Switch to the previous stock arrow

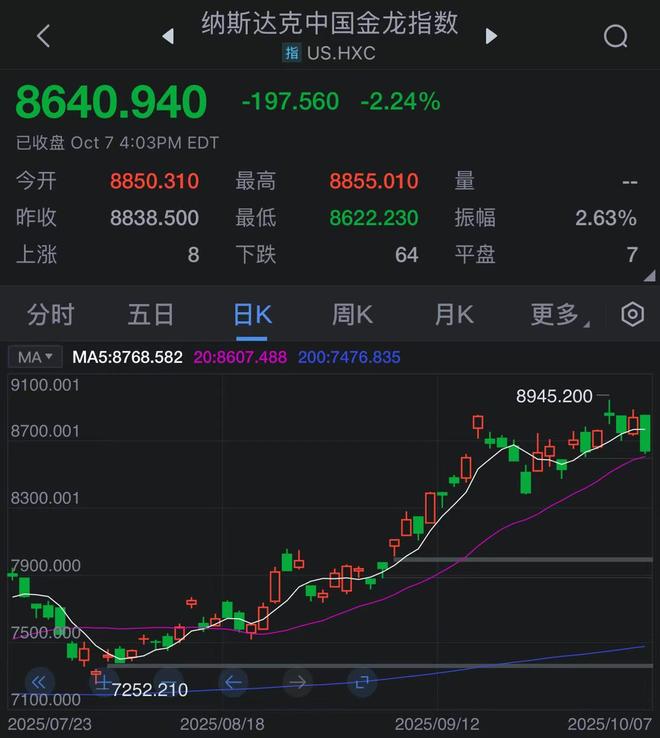point(167,37)
